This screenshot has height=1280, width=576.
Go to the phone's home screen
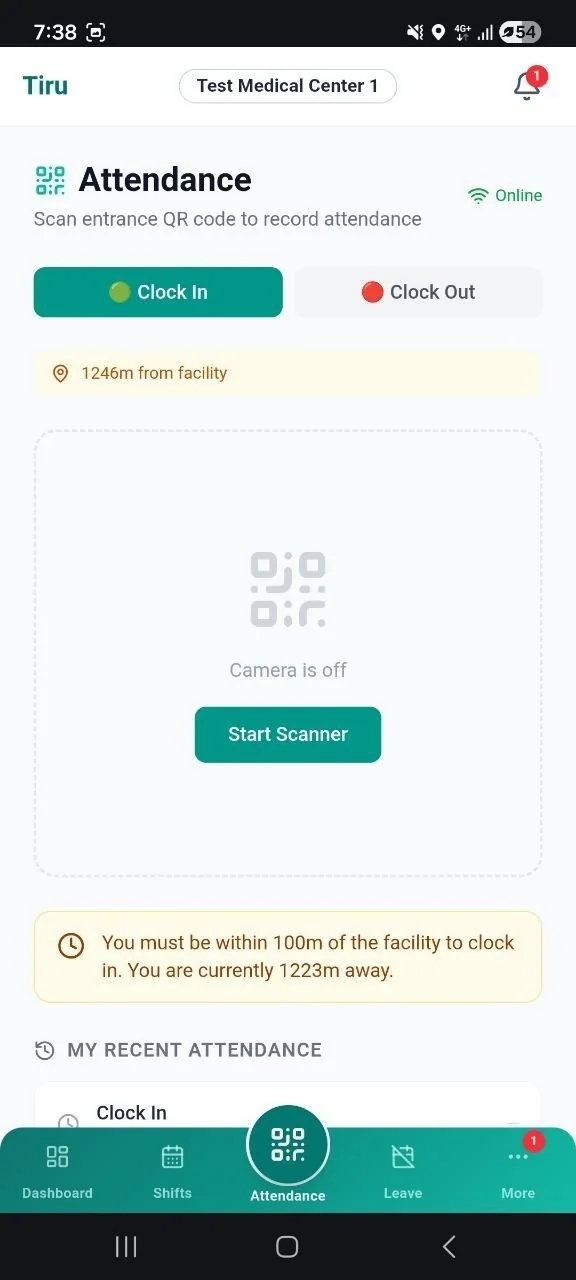(287, 1246)
